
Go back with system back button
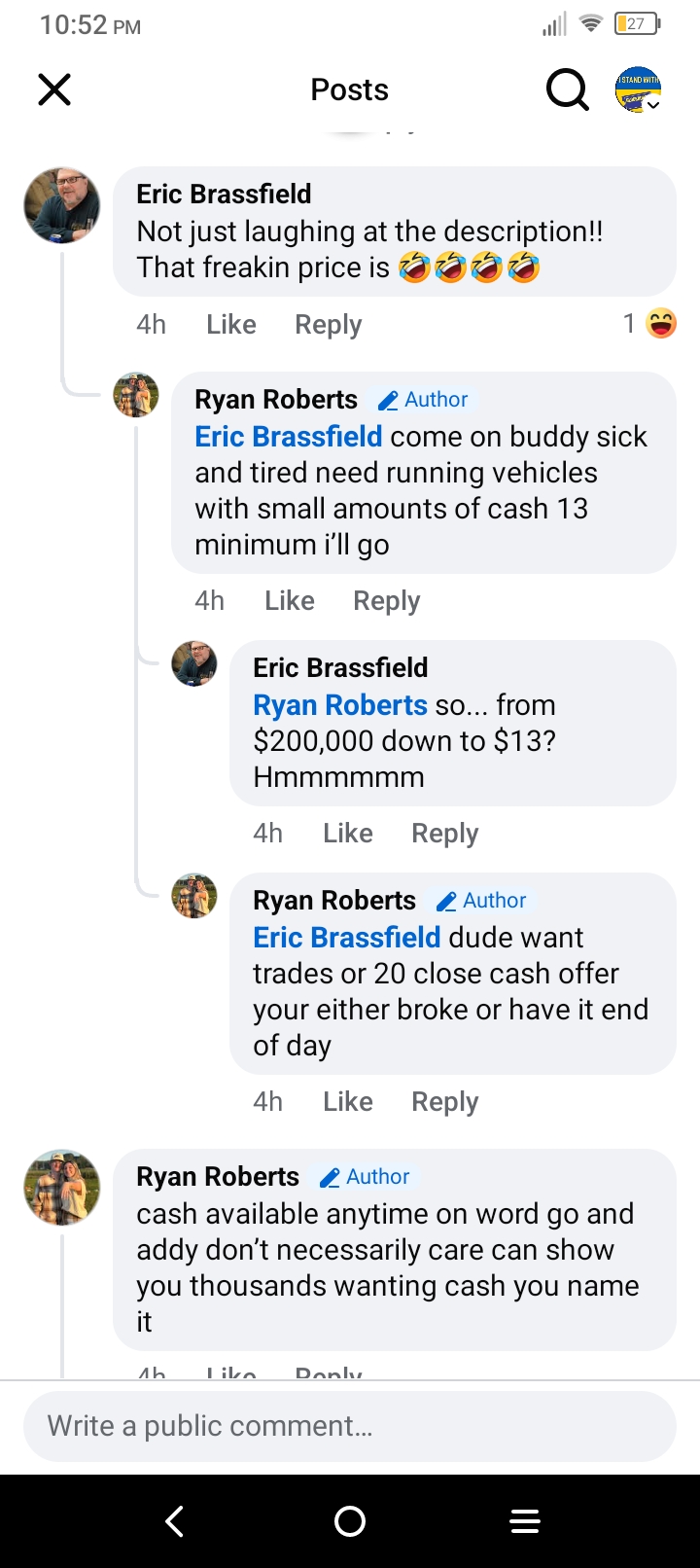tap(175, 1521)
